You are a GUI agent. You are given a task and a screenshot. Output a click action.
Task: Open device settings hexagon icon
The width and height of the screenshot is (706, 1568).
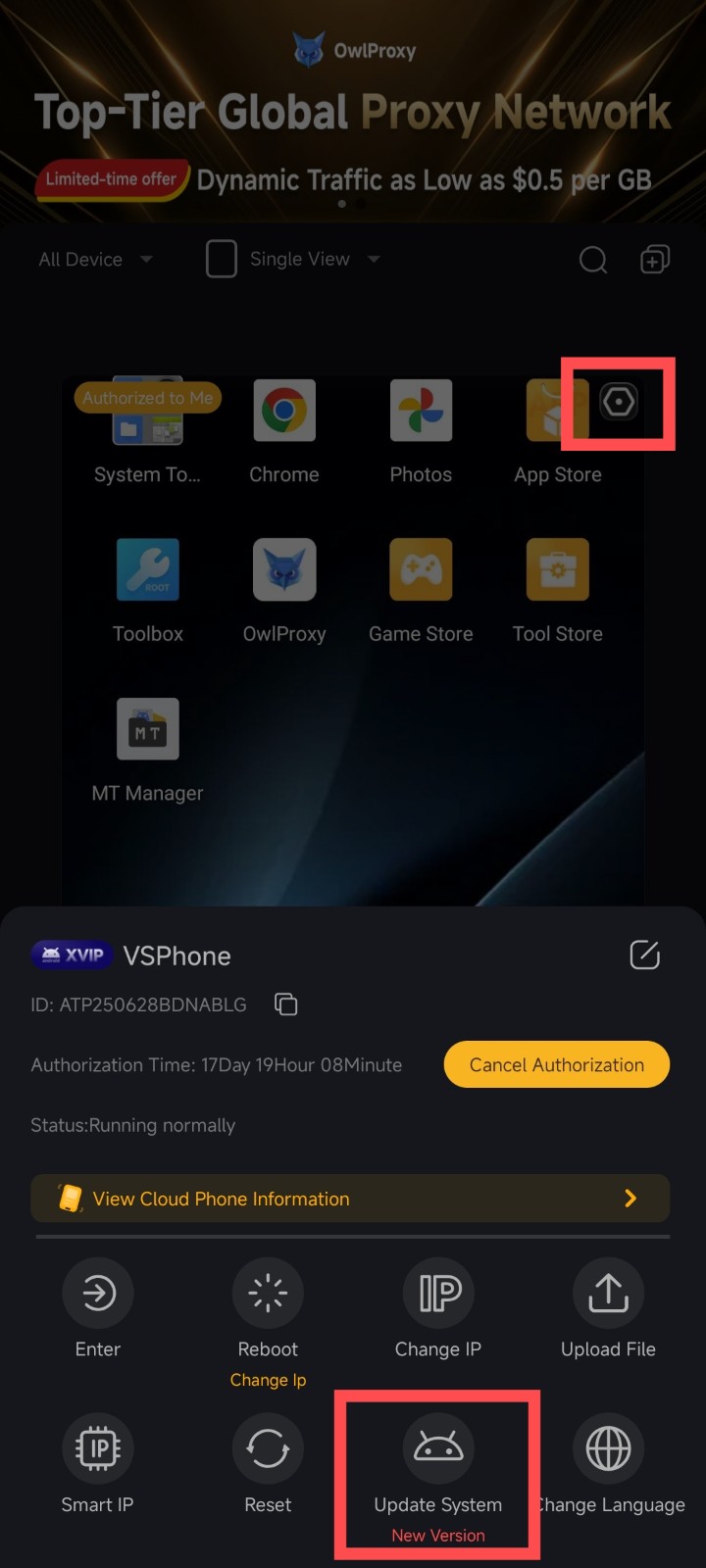619,402
